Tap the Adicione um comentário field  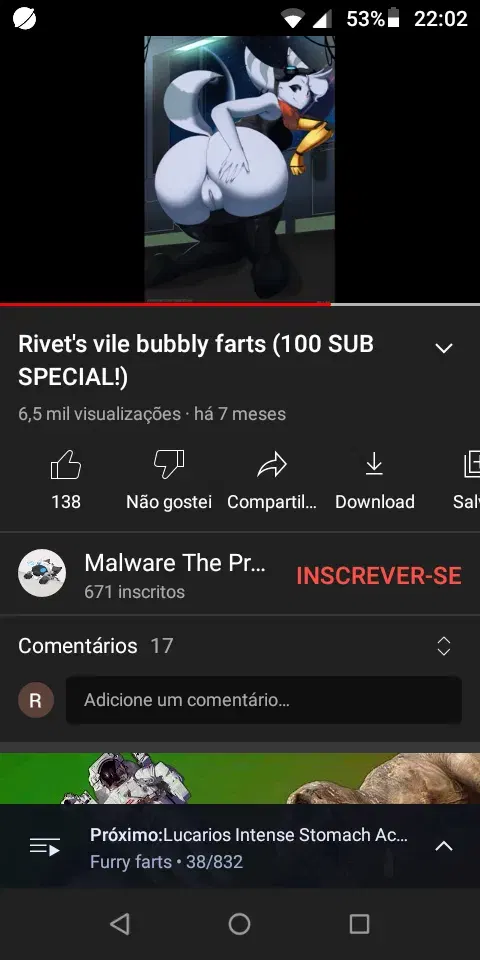[x=263, y=700]
